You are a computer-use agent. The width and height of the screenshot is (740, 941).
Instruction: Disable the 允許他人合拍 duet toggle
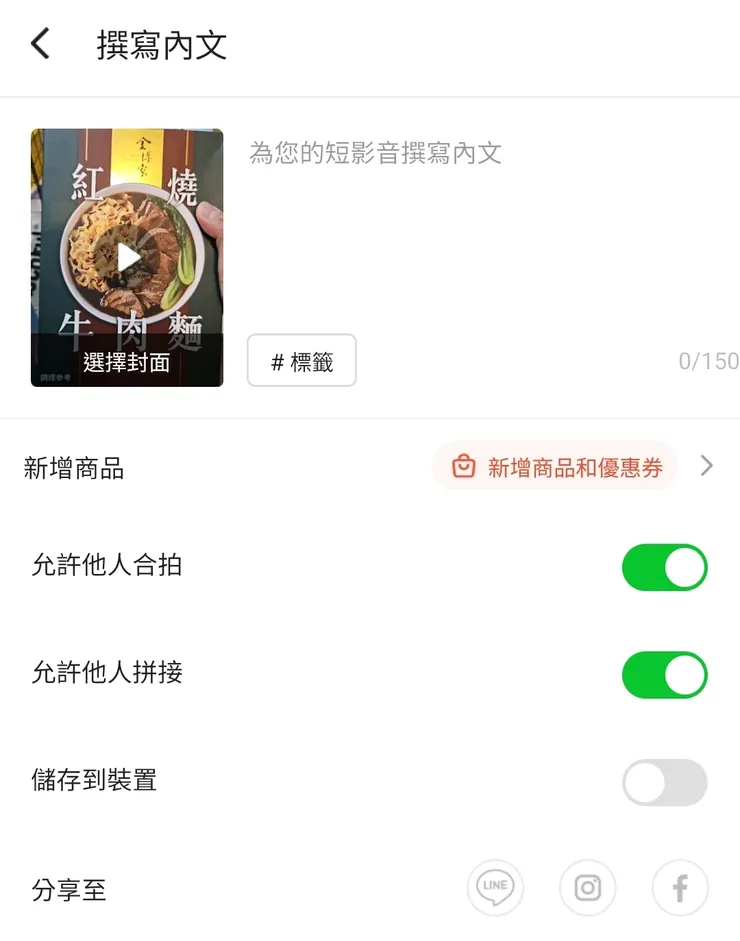[x=665, y=567]
